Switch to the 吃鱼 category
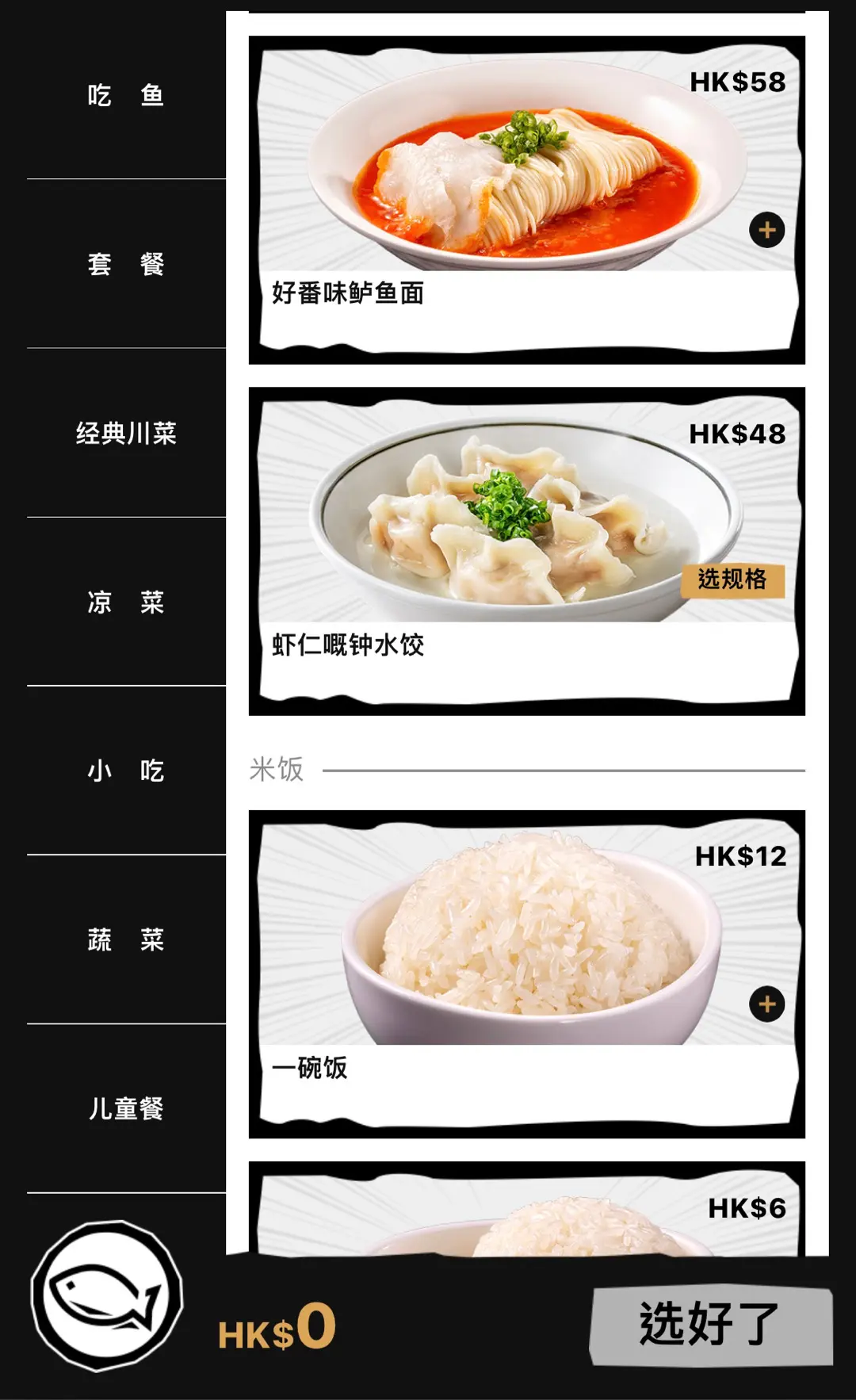856x1400 pixels. 126,95
